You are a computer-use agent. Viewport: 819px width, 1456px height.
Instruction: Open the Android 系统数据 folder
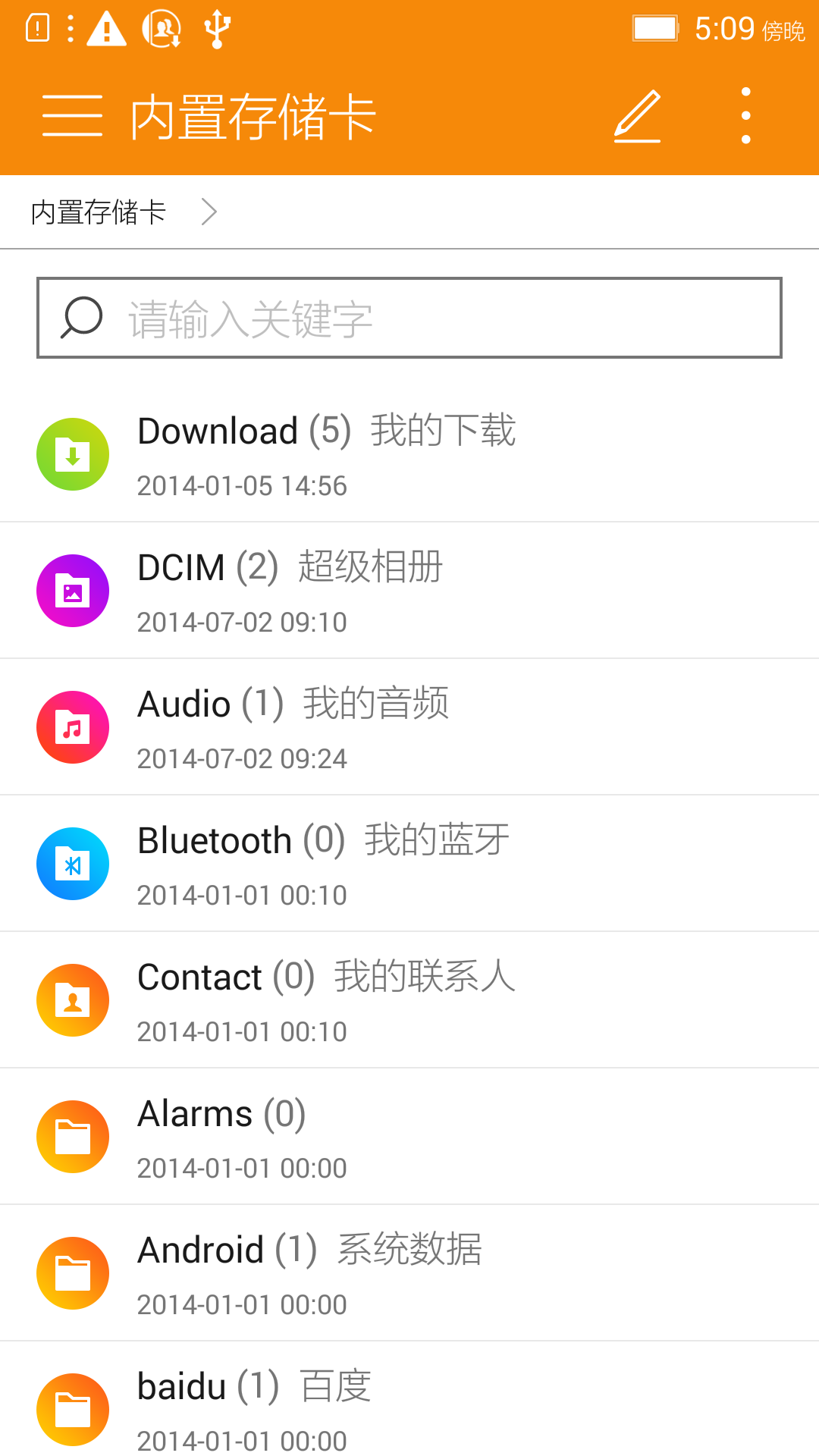[x=409, y=1273]
